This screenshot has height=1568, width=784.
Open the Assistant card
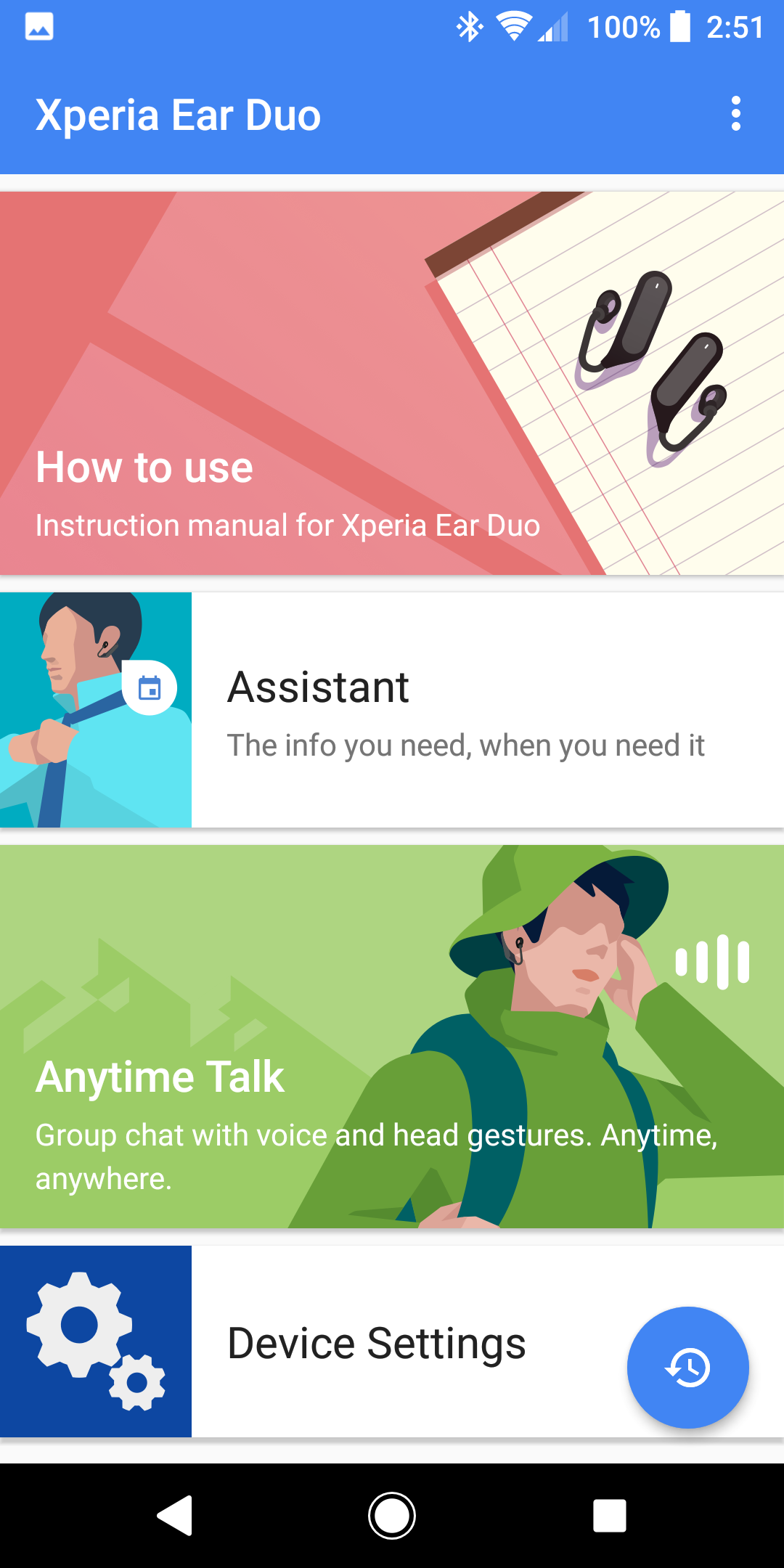(x=392, y=710)
